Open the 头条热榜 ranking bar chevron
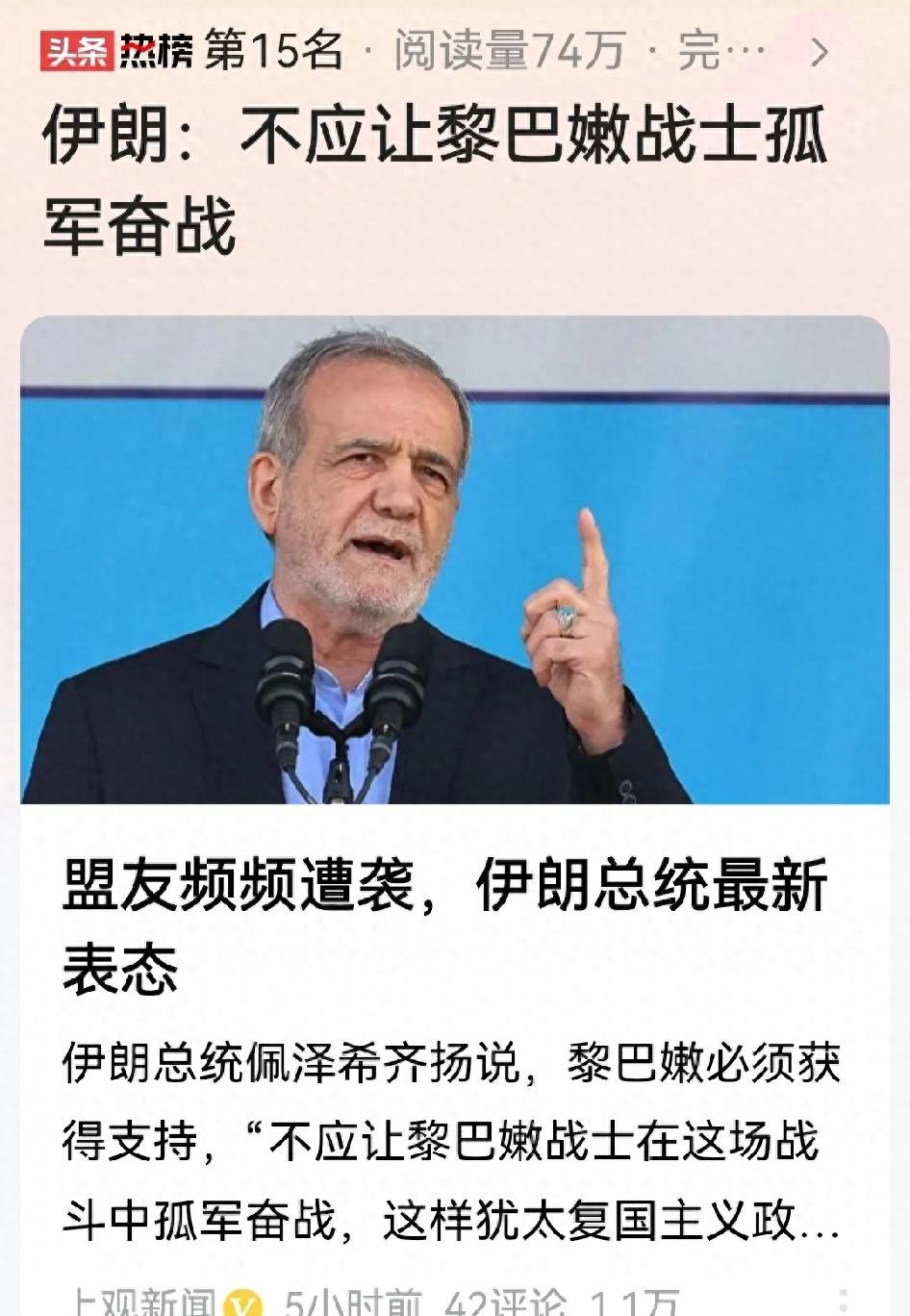This screenshot has height=1316, width=910. pyautogui.click(x=819, y=52)
